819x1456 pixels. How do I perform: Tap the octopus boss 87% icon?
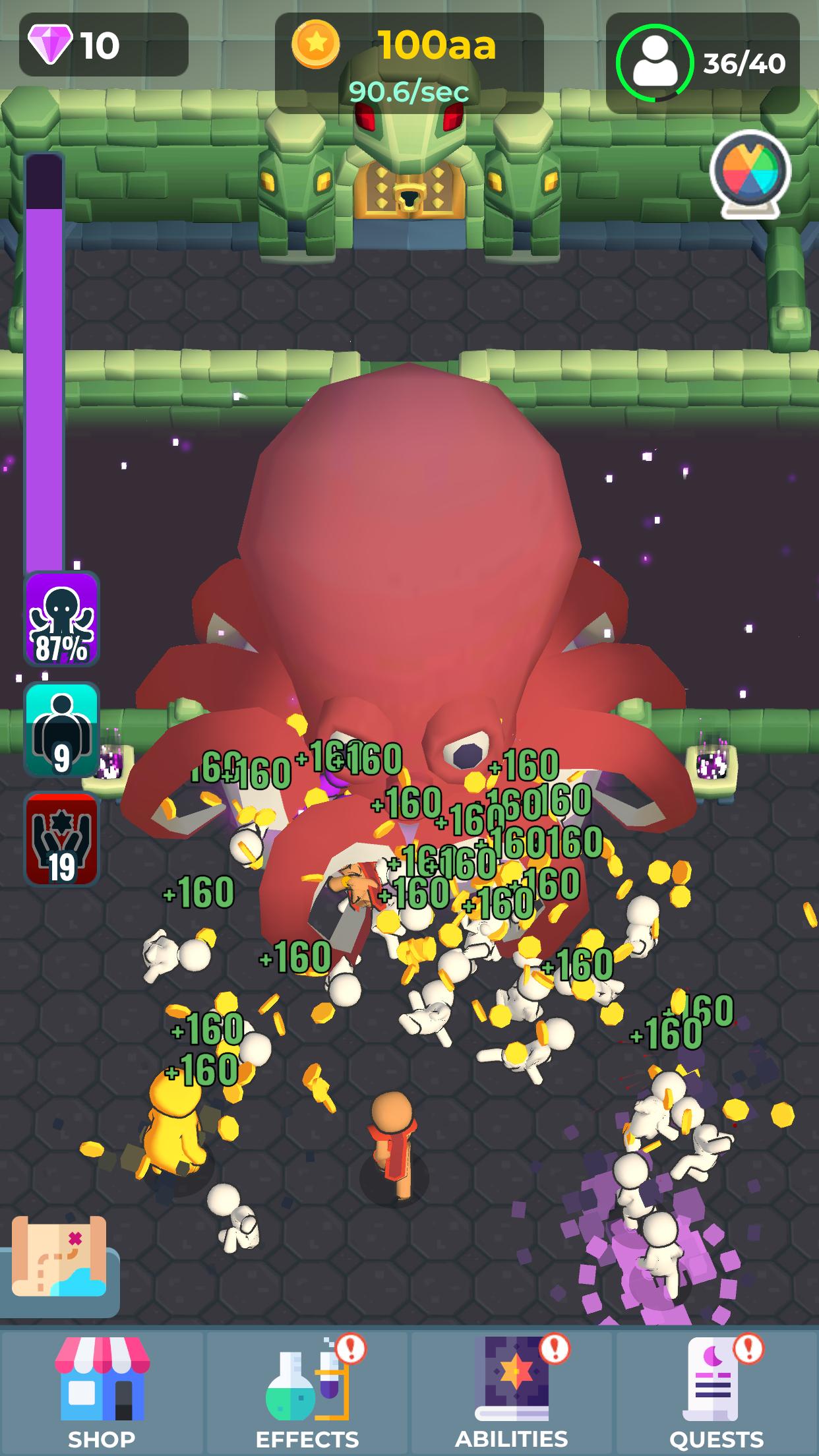pos(61,619)
